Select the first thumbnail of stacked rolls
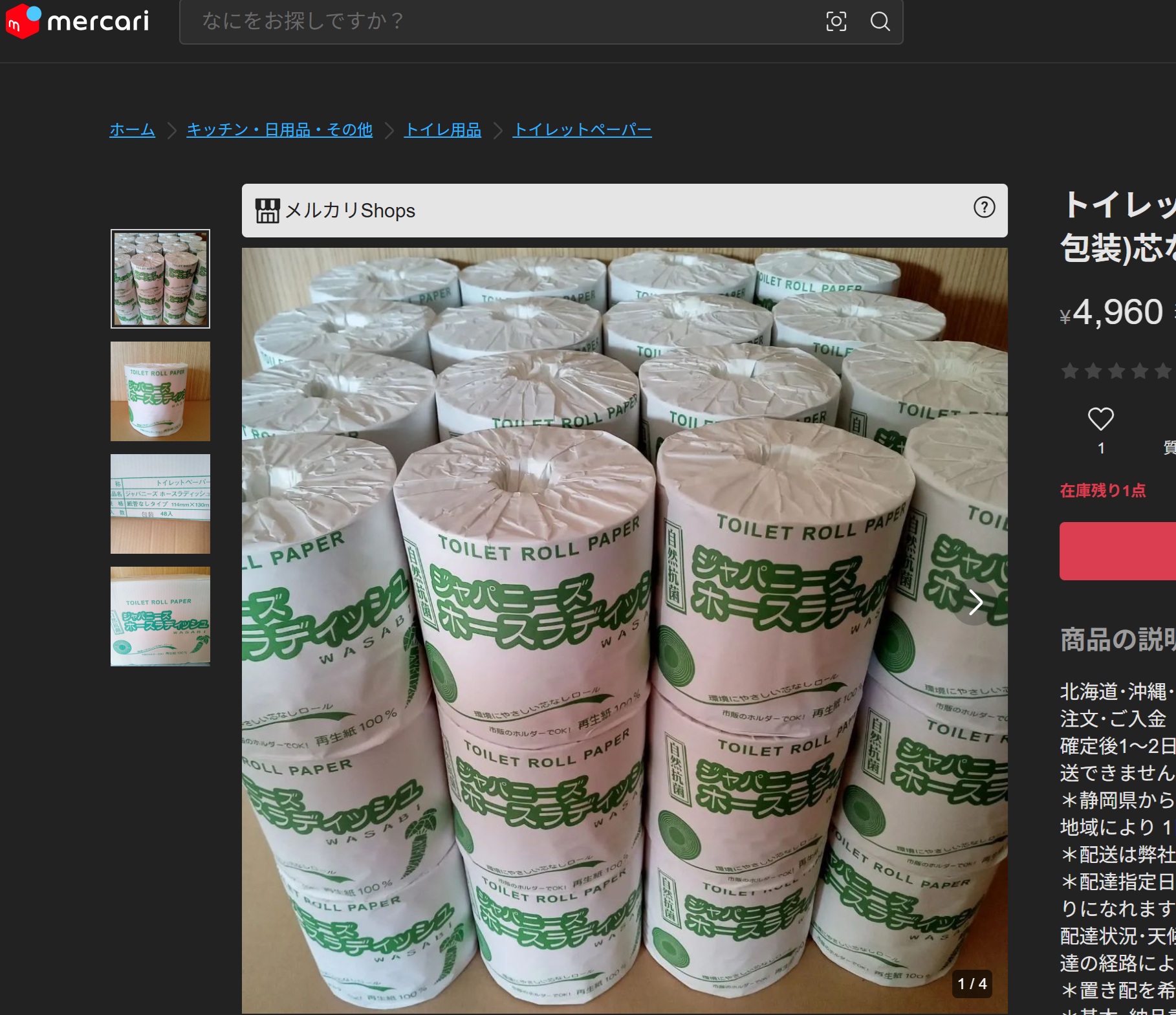Image resolution: width=1176 pixels, height=1015 pixels. (160, 279)
